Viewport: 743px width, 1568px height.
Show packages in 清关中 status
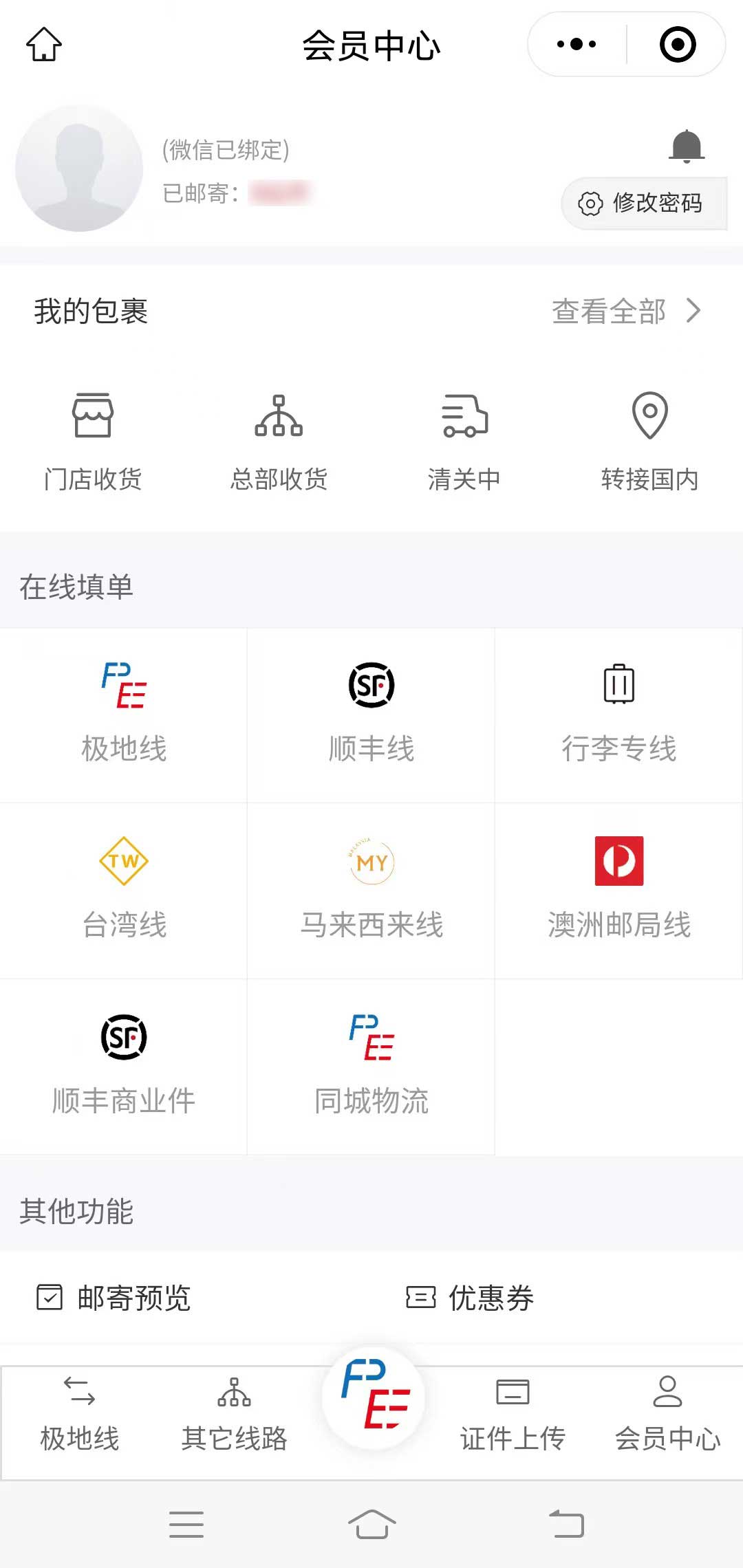tap(464, 442)
